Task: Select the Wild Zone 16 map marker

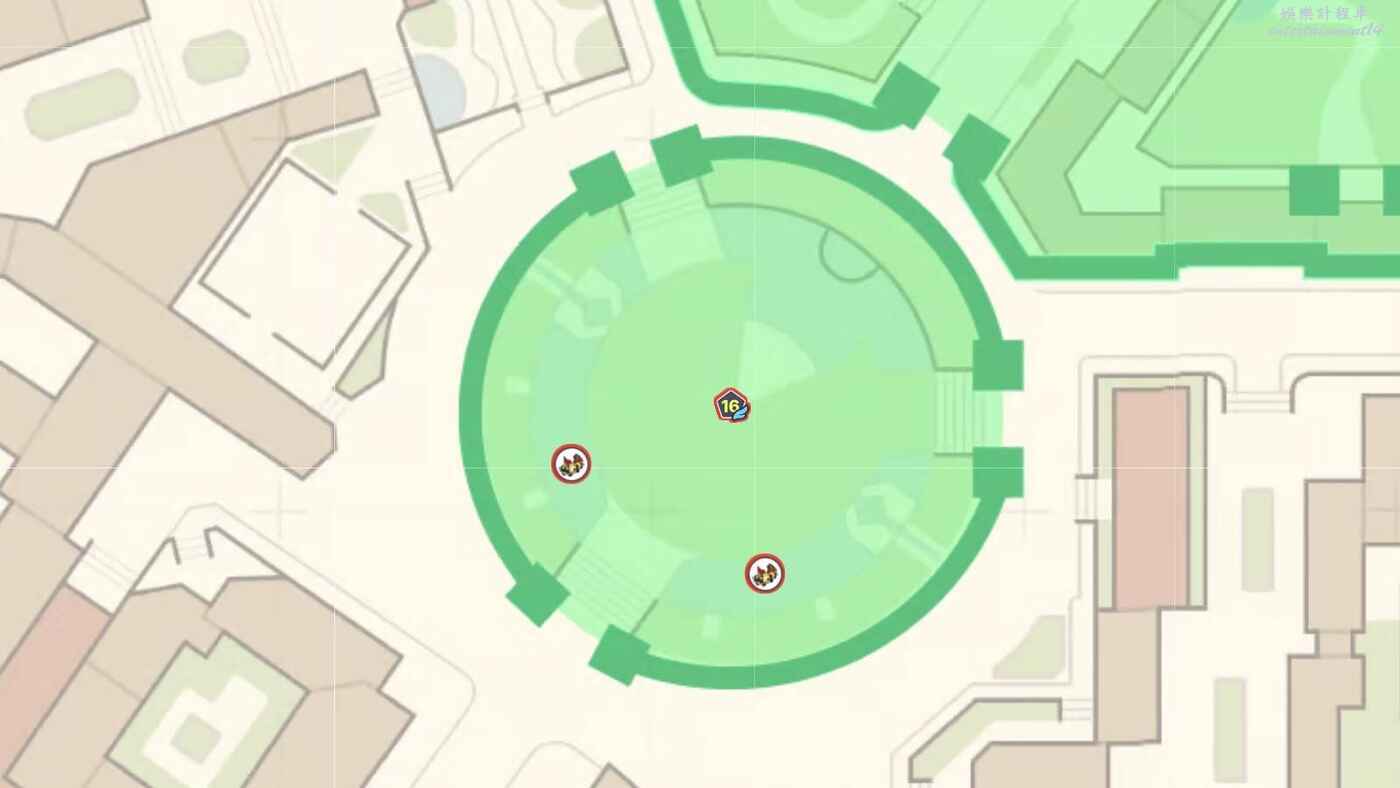Action: (x=731, y=406)
